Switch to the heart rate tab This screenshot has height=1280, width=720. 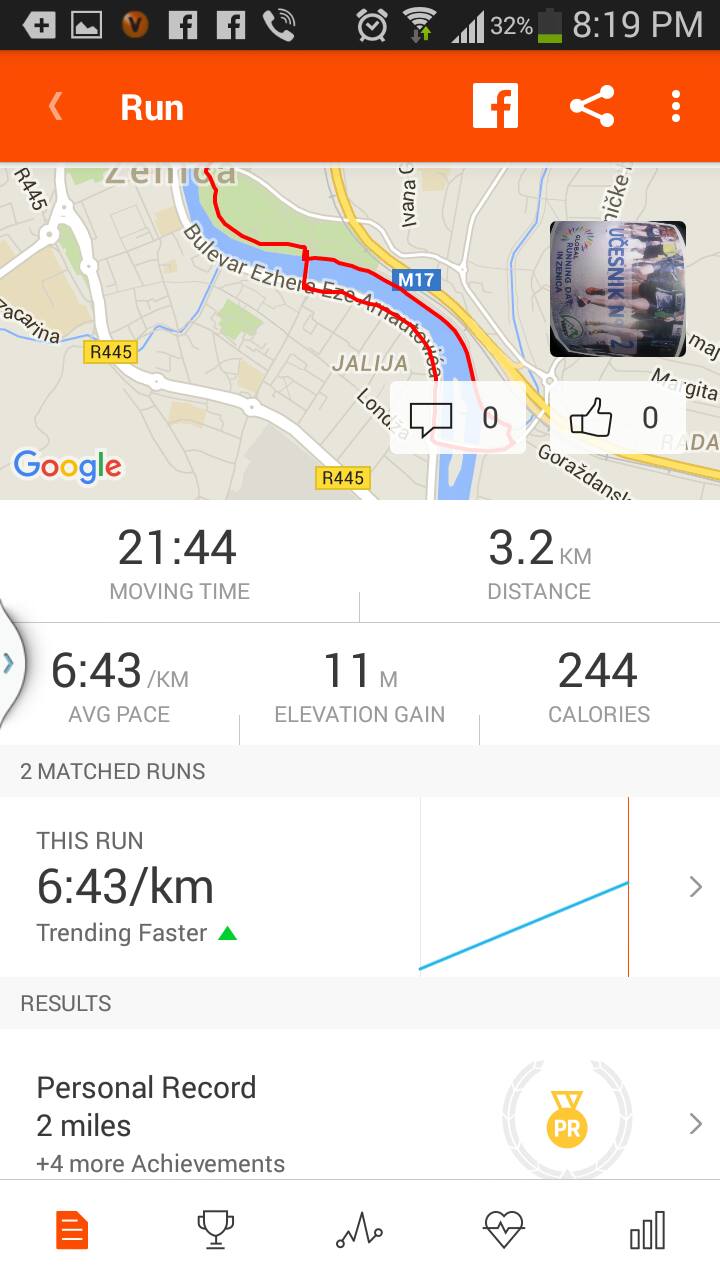504,1230
